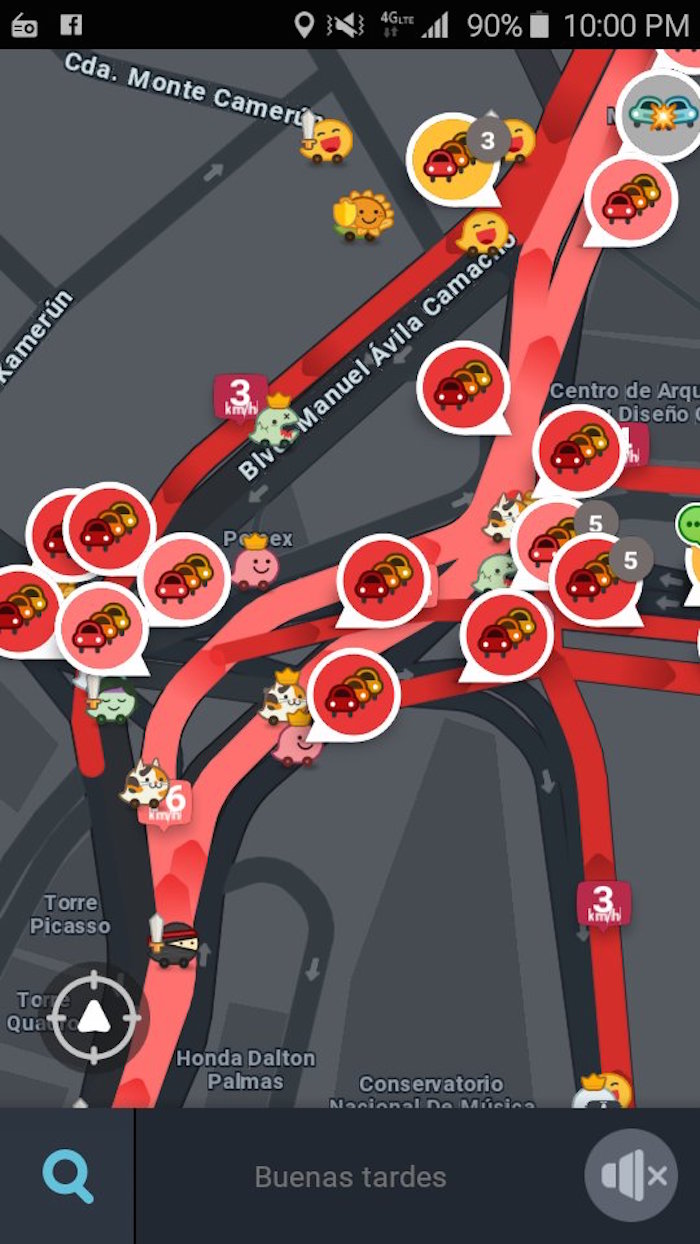Tap the magnifier search icon
Image resolution: width=700 pixels, height=1244 pixels.
(x=67, y=1177)
